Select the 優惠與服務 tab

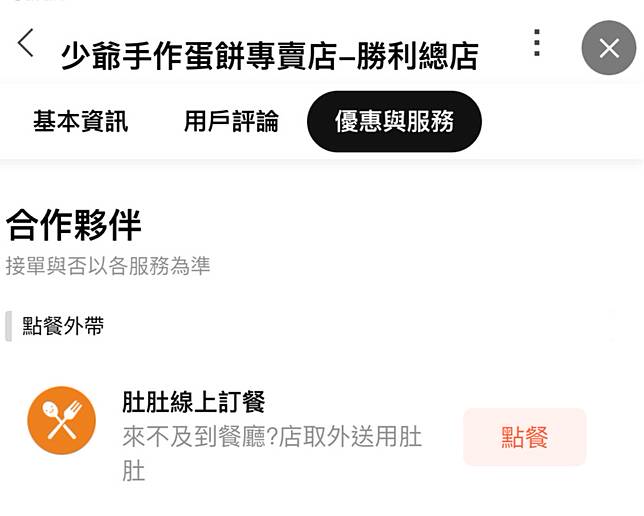[394, 122]
